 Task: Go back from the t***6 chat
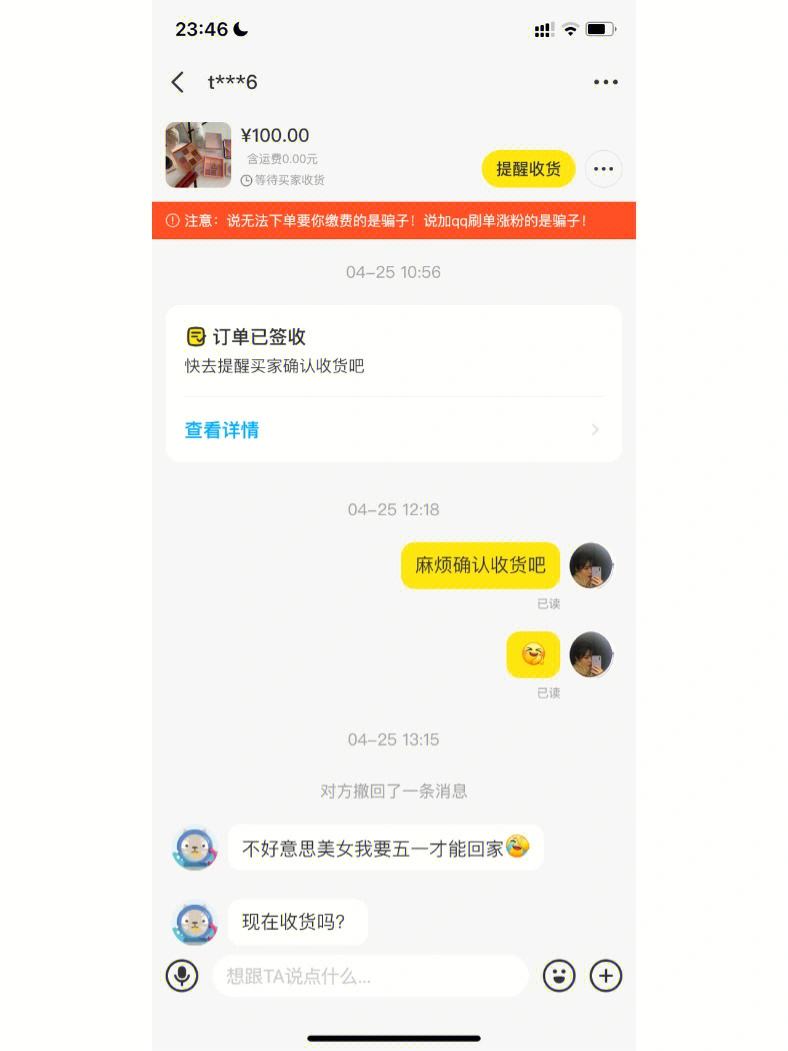[x=178, y=82]
